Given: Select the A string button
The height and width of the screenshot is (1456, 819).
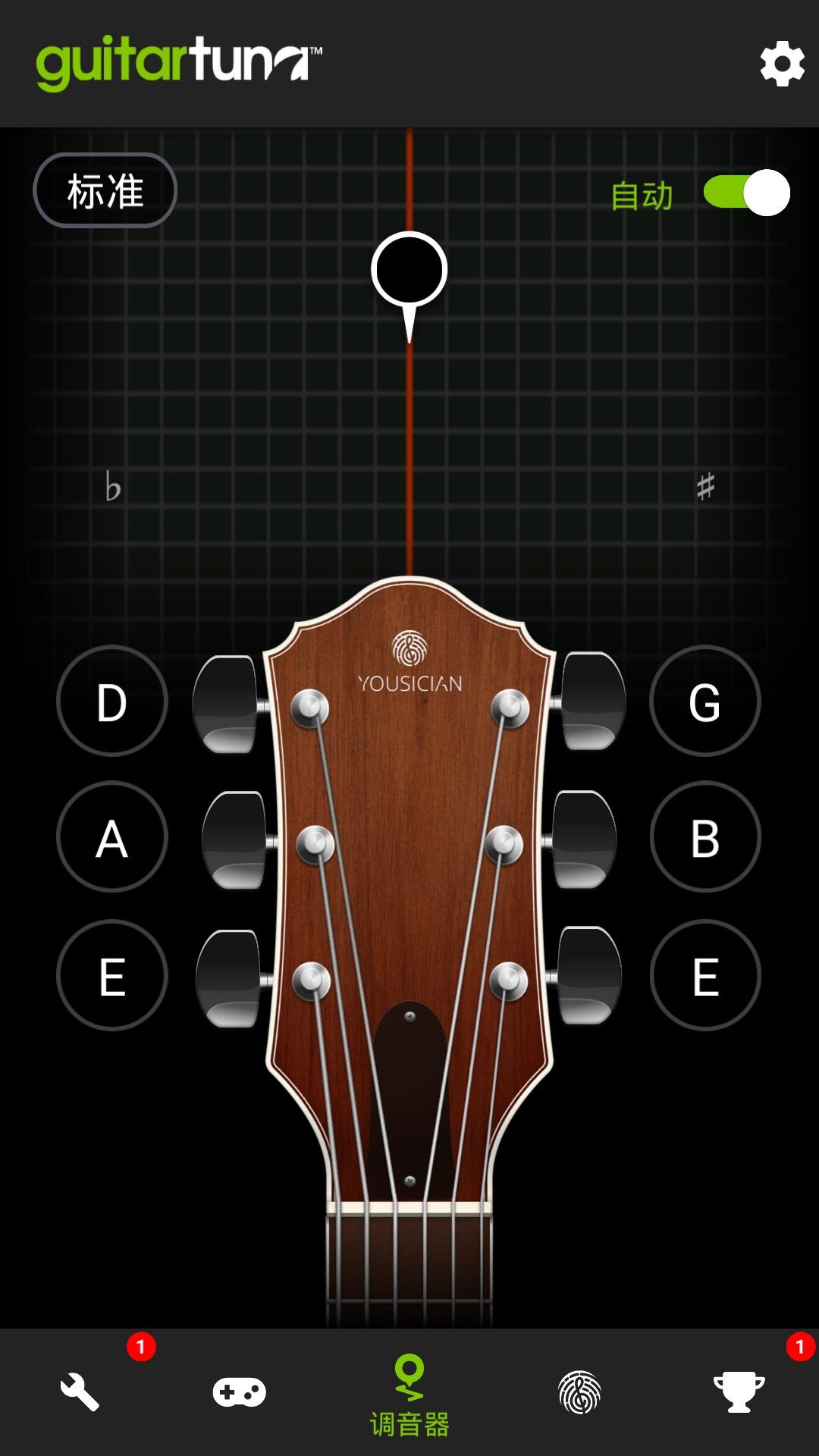Looking at the screenshot, I should point(112,837).
